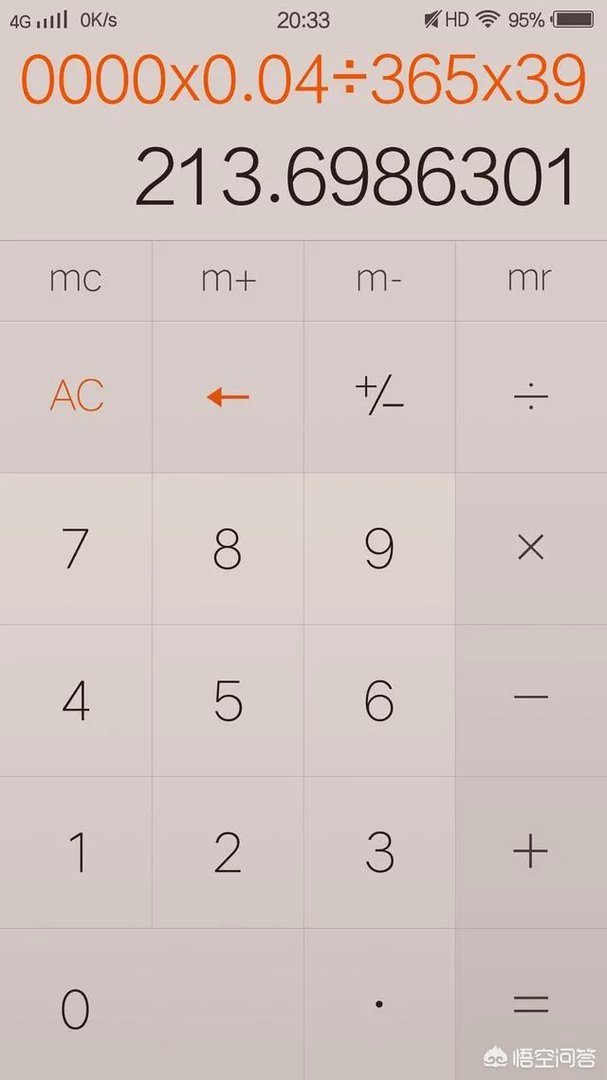Tap the minus operator key
The width and height of the screenshot is (607, 1080).
[531, 700]
